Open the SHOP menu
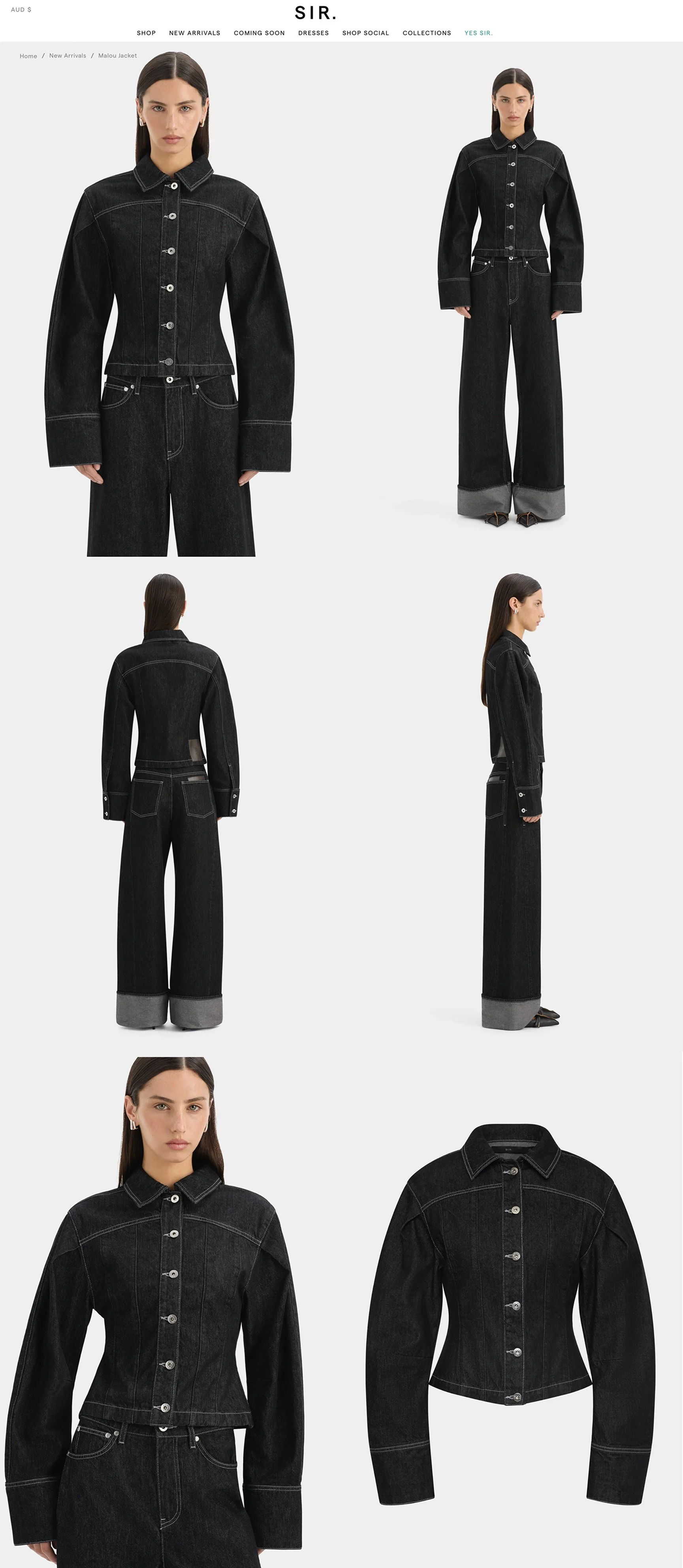This screenshot has width=683, height=1568. (146, 33)
